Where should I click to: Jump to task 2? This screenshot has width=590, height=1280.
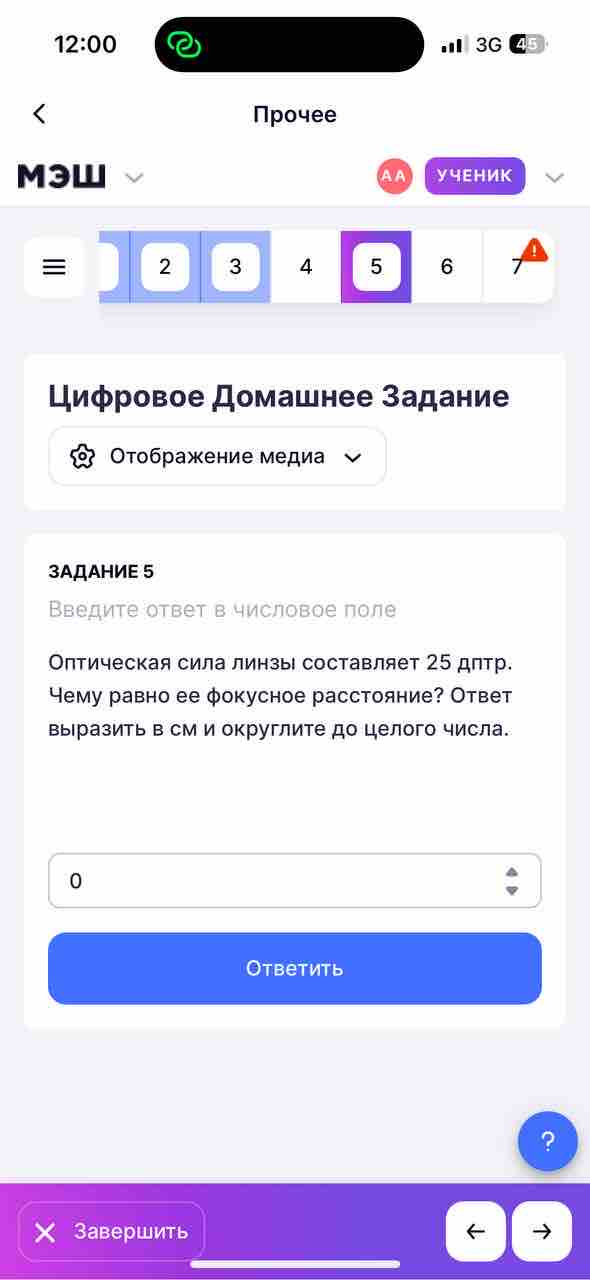click(x=165, y=267)
